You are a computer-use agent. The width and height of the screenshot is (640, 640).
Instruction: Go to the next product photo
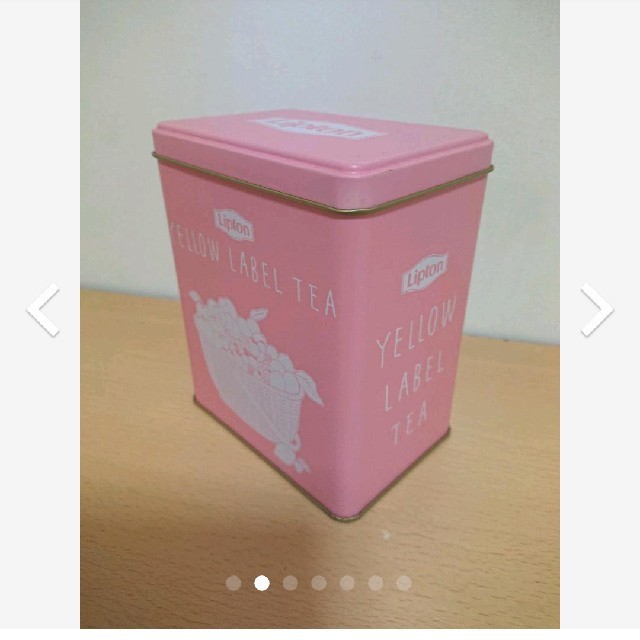[596, 310]
